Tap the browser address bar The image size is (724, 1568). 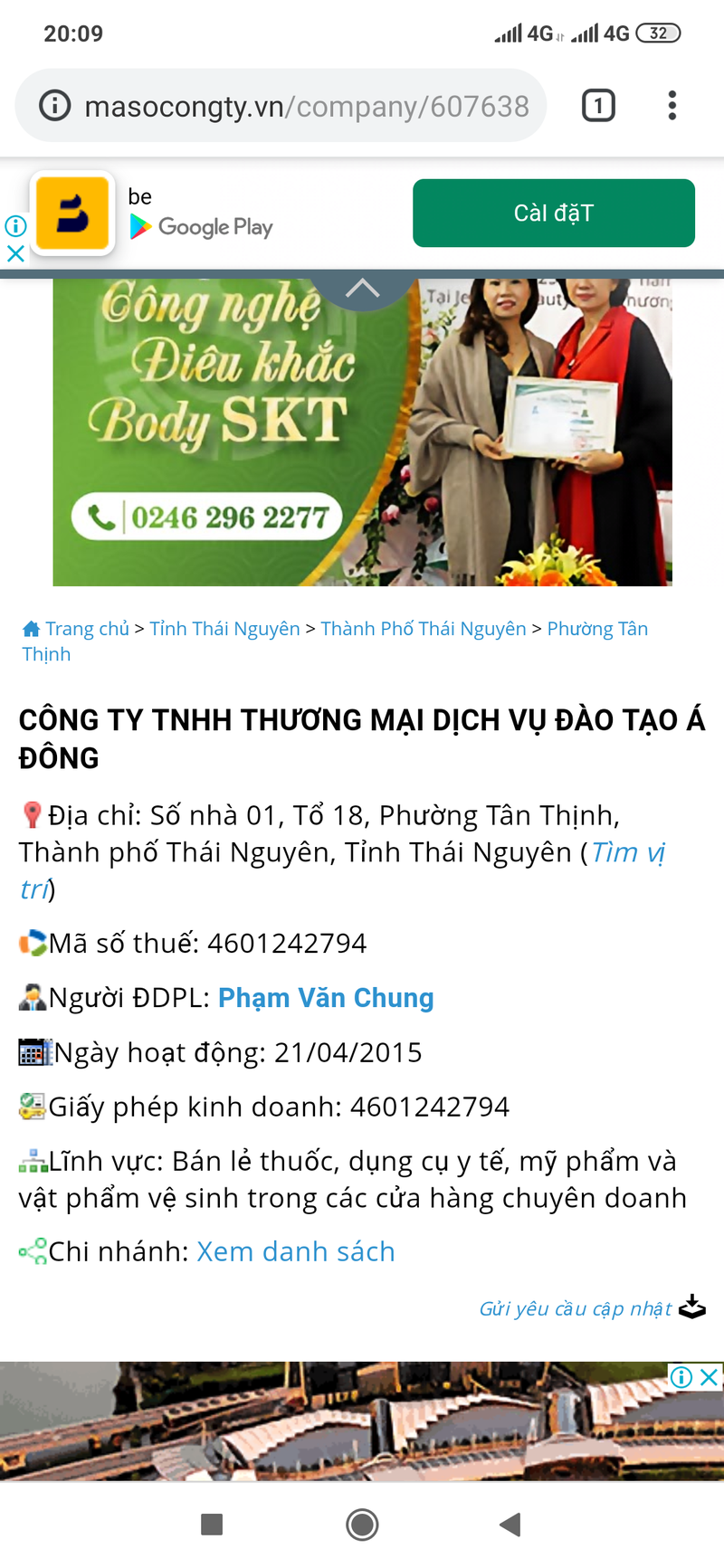tap(306, 107)
